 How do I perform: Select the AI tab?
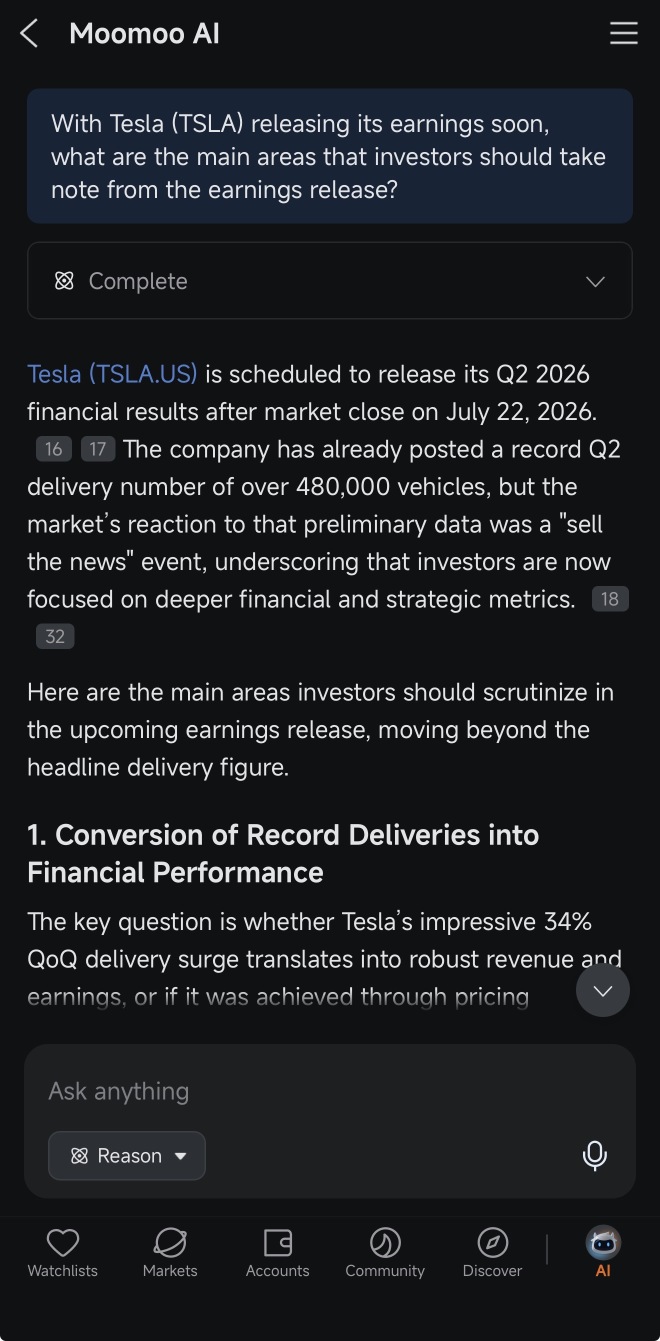(x=603, y=1254)
